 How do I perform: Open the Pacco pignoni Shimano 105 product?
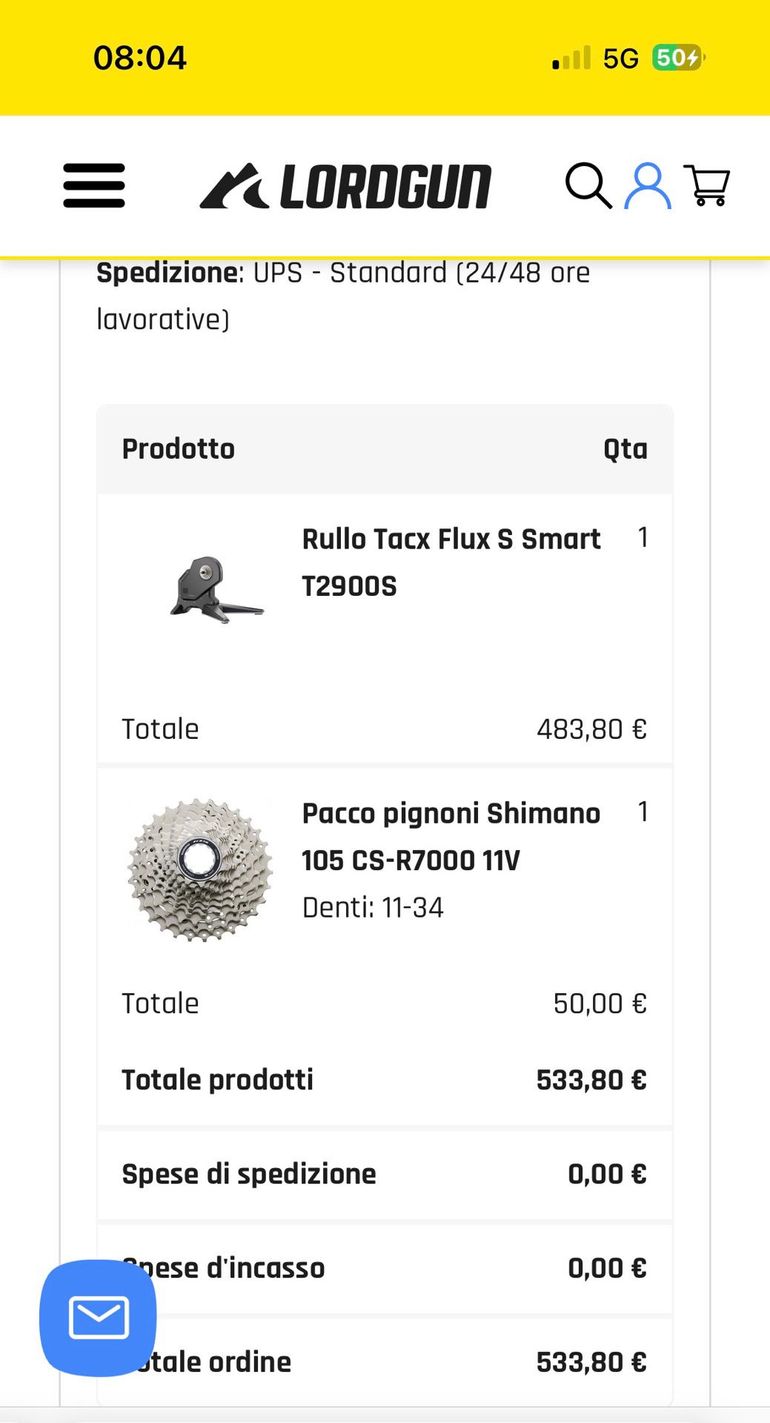(x=451, y=836)
